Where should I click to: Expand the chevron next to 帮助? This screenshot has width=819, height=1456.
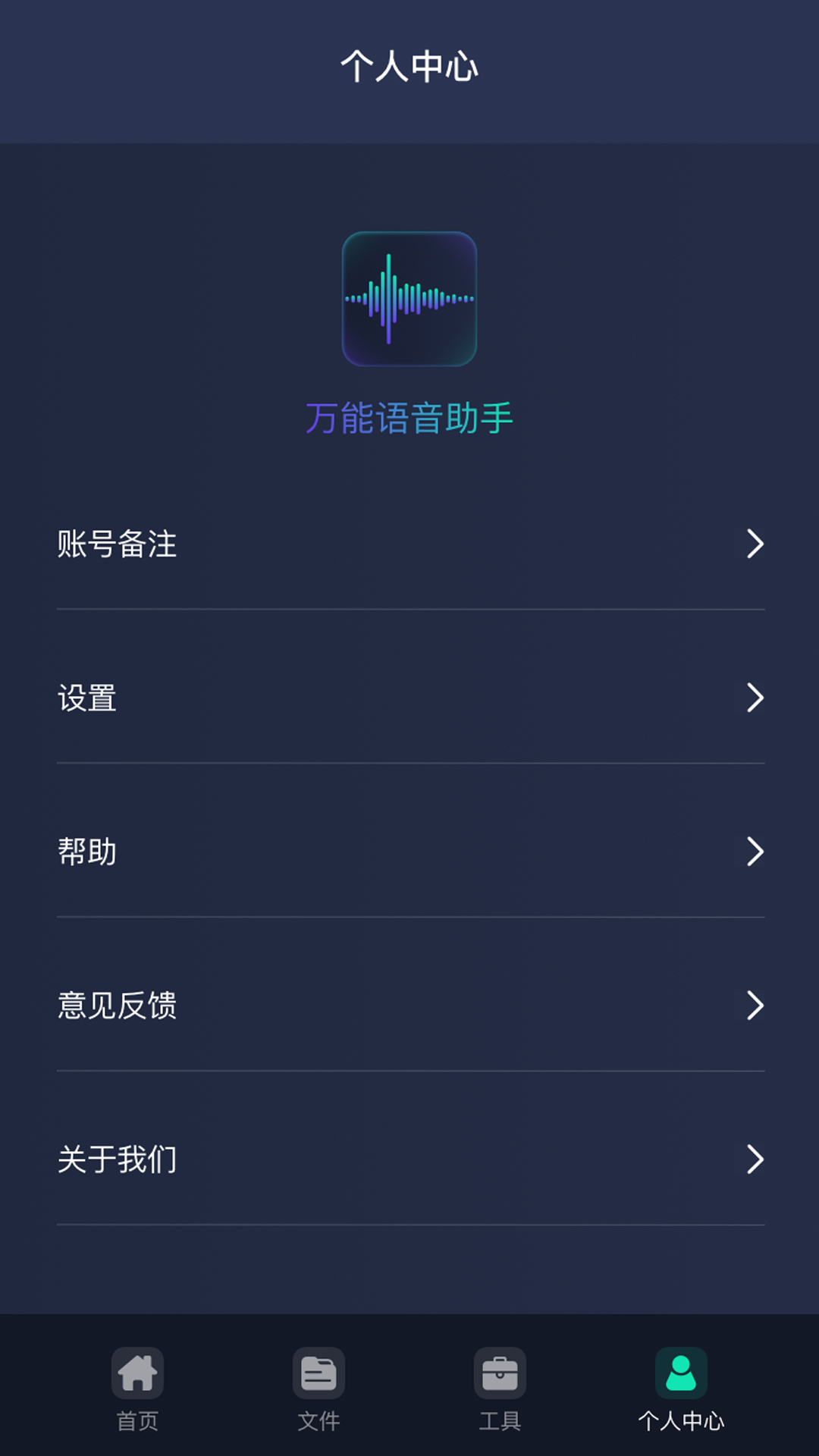coord(754,853)
